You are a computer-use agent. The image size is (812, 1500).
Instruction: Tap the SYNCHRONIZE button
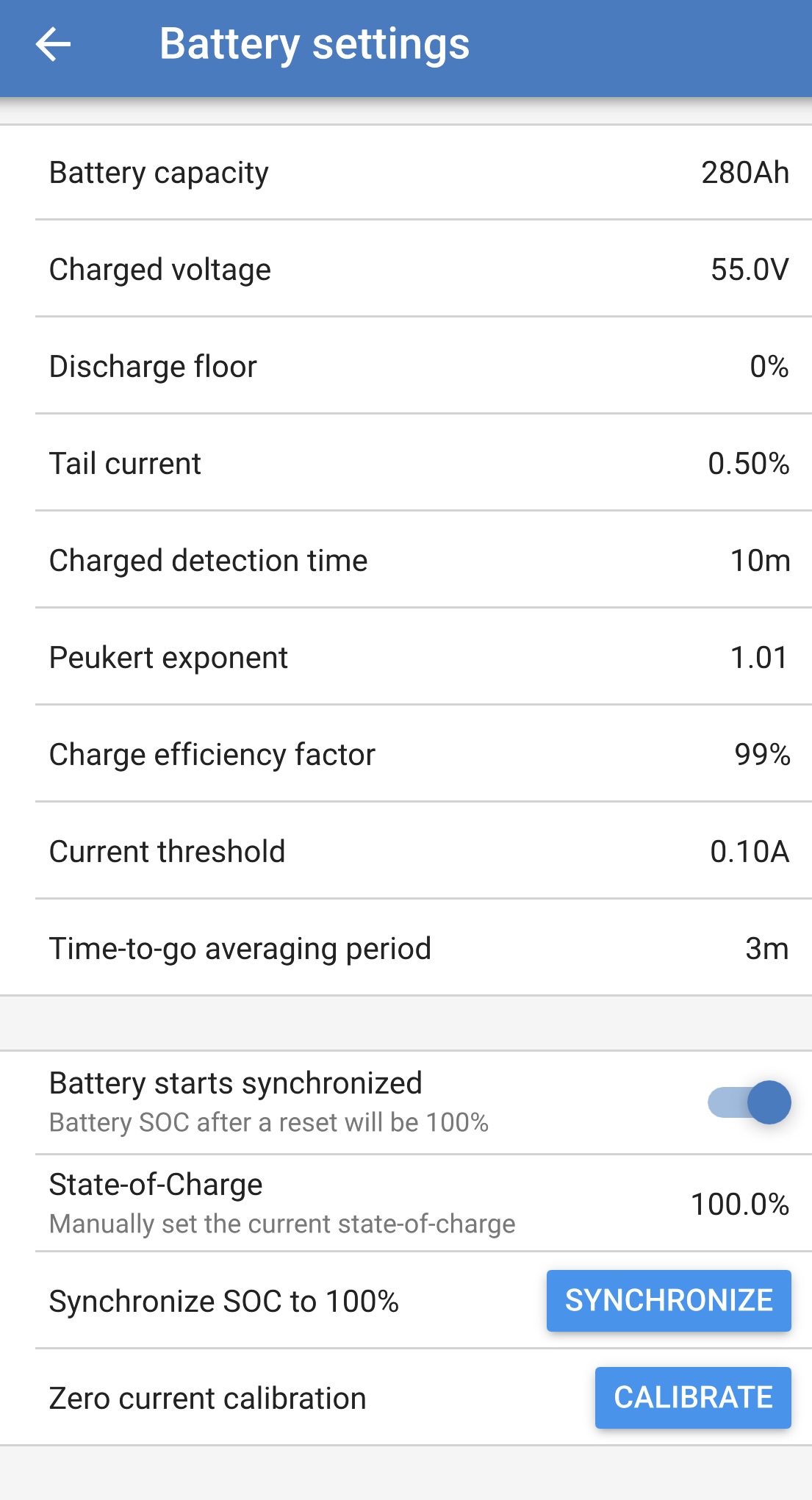pos(668,1301)
